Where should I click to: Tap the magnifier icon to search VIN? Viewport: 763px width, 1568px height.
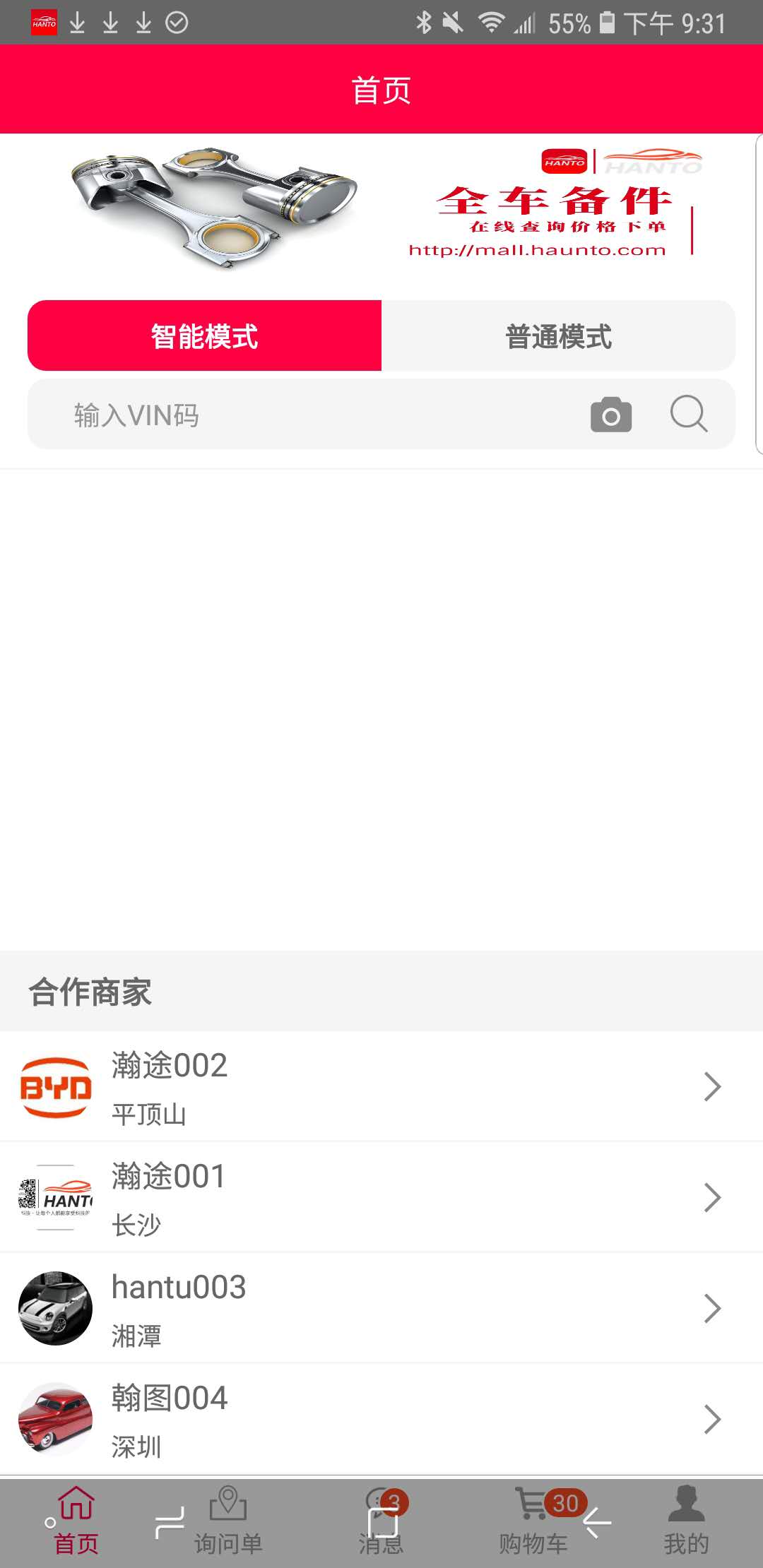pos(688,415)
